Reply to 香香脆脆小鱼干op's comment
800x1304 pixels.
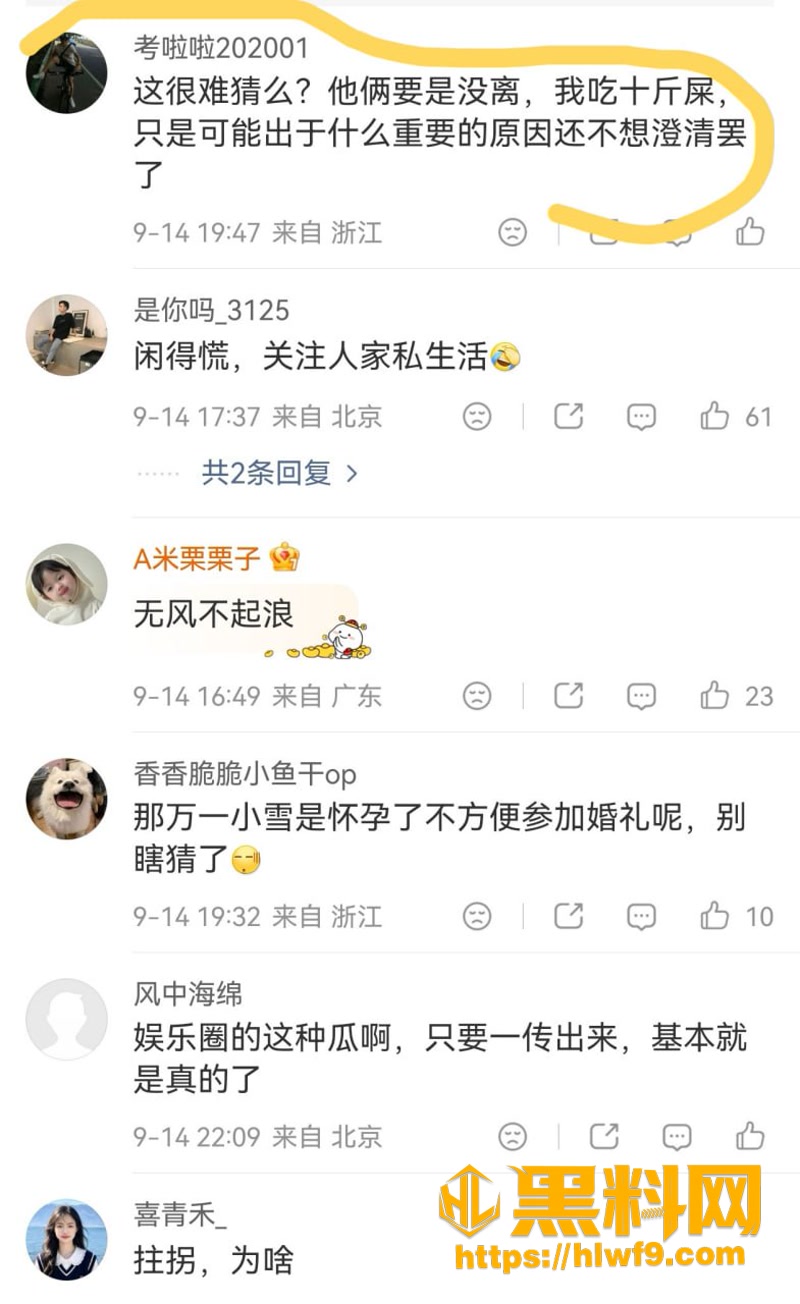coord(641,916)
